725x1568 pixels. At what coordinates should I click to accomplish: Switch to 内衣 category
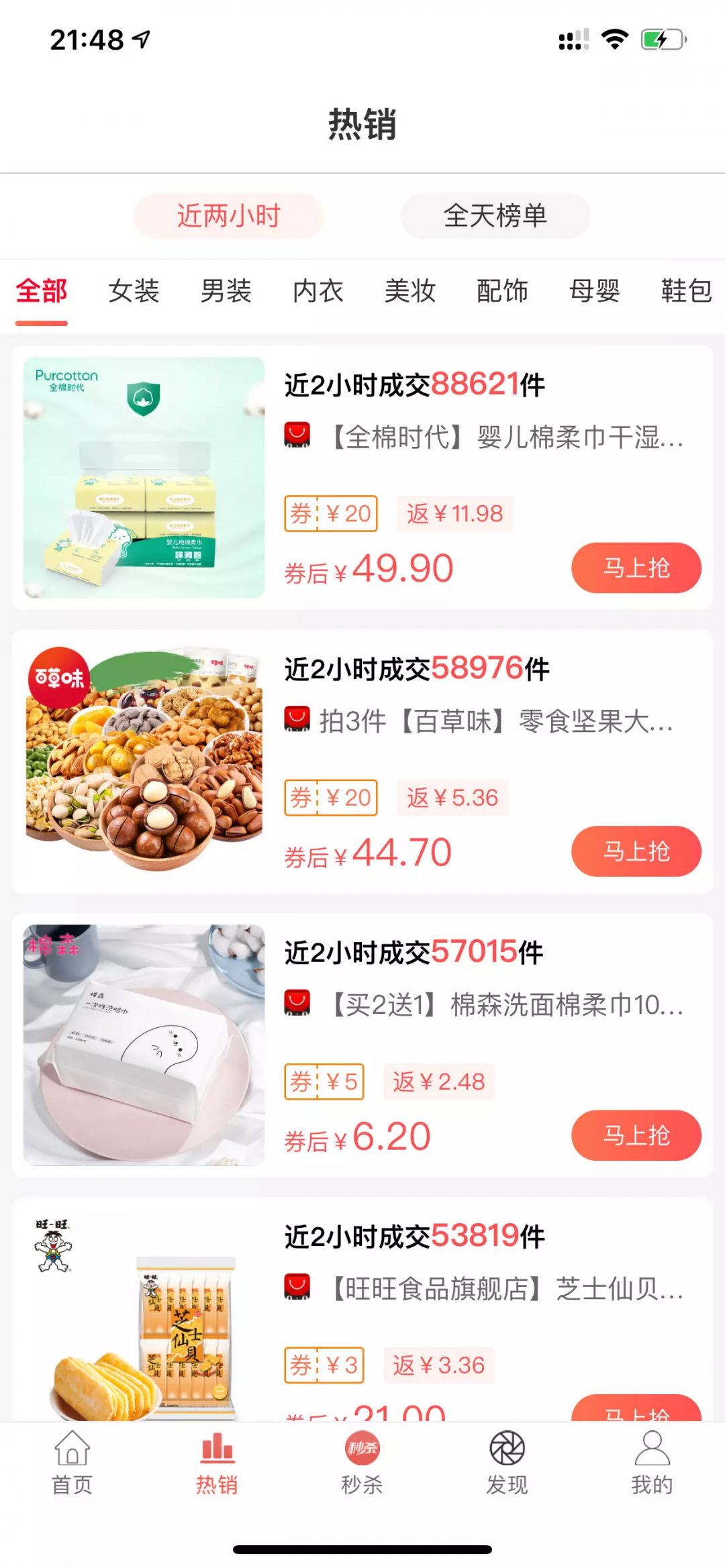[318, 292]
